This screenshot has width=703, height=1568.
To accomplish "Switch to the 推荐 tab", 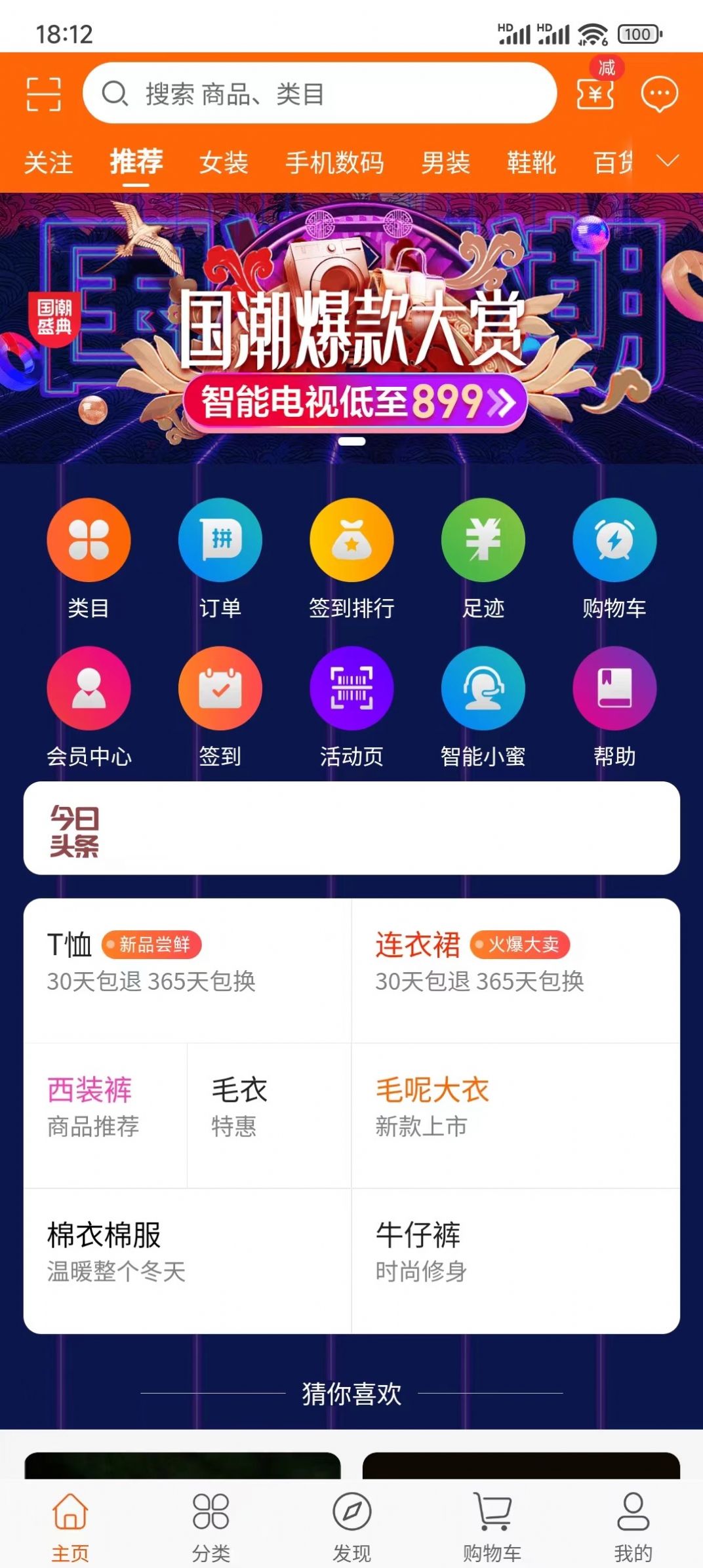I will pyautogui.click(x=136, y=162).
